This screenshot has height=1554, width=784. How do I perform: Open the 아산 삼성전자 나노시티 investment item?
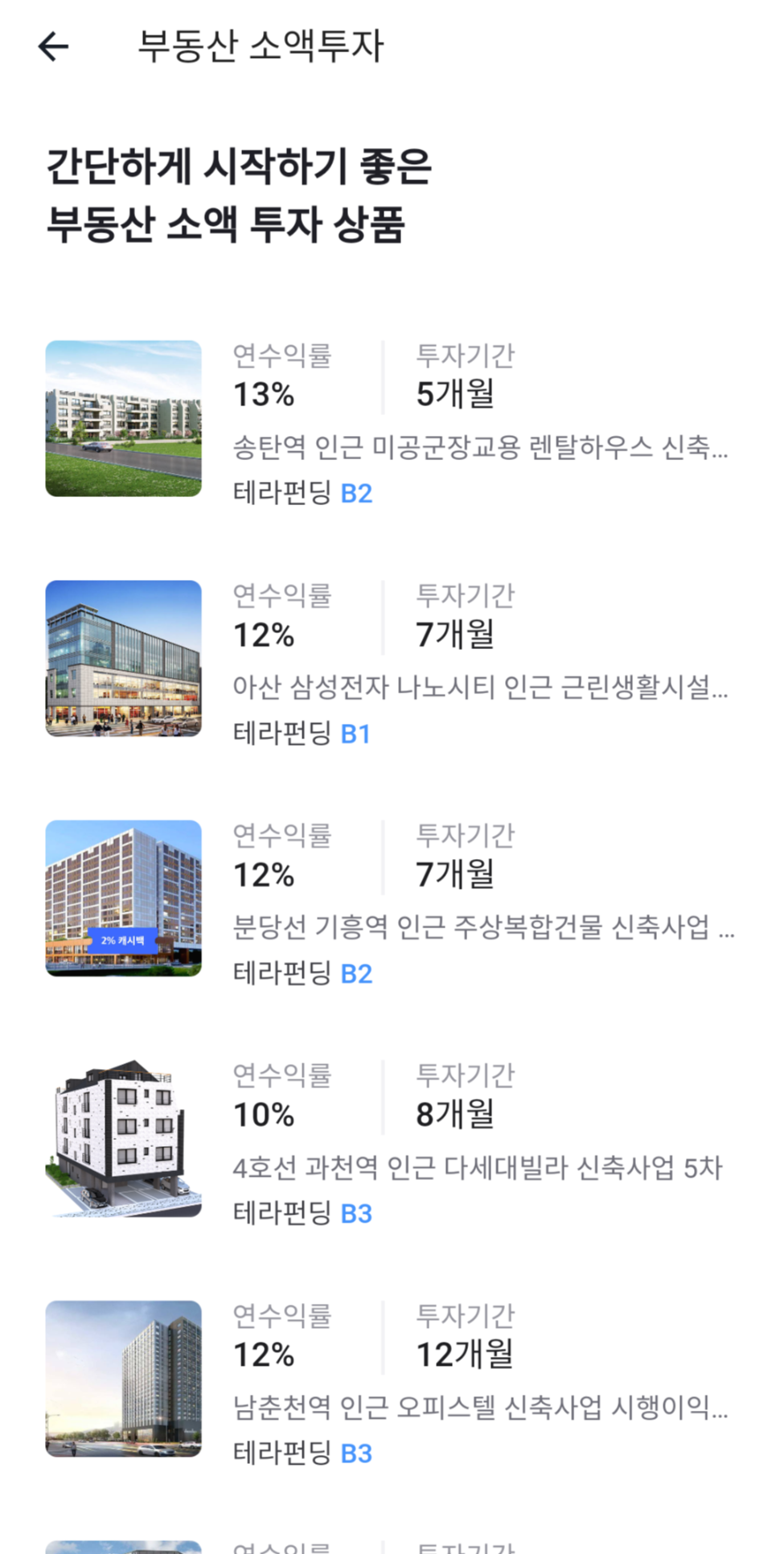click(480, 687)
